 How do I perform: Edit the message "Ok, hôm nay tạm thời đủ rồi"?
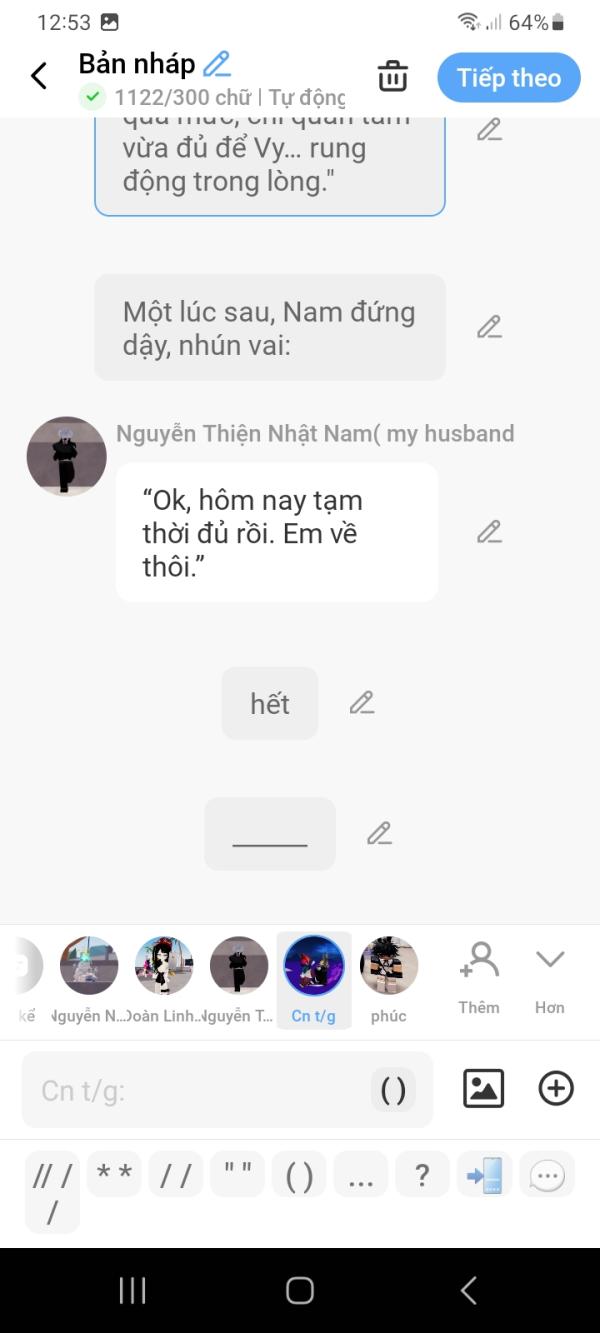click(489, 532)
